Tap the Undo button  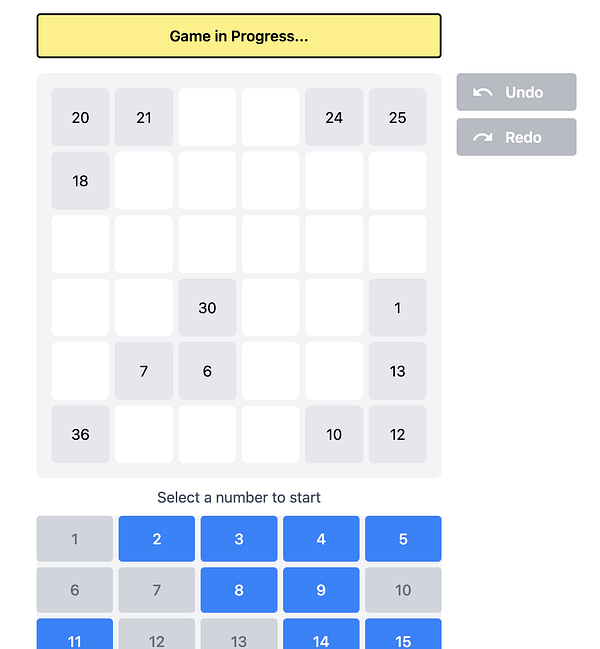pyautogui.click(x=516, y=92)
